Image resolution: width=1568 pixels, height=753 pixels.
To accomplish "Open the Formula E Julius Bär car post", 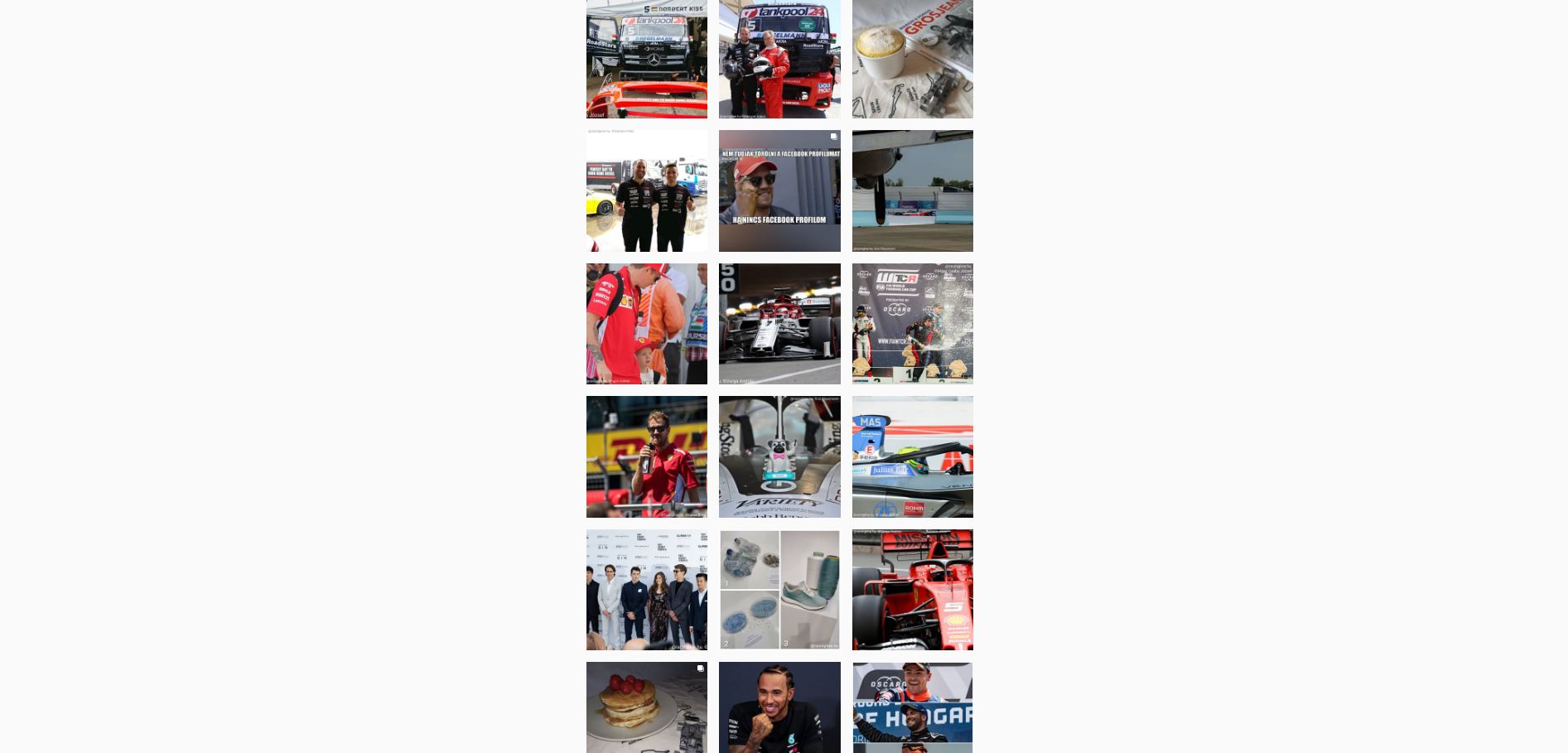I will coord(912,456).
